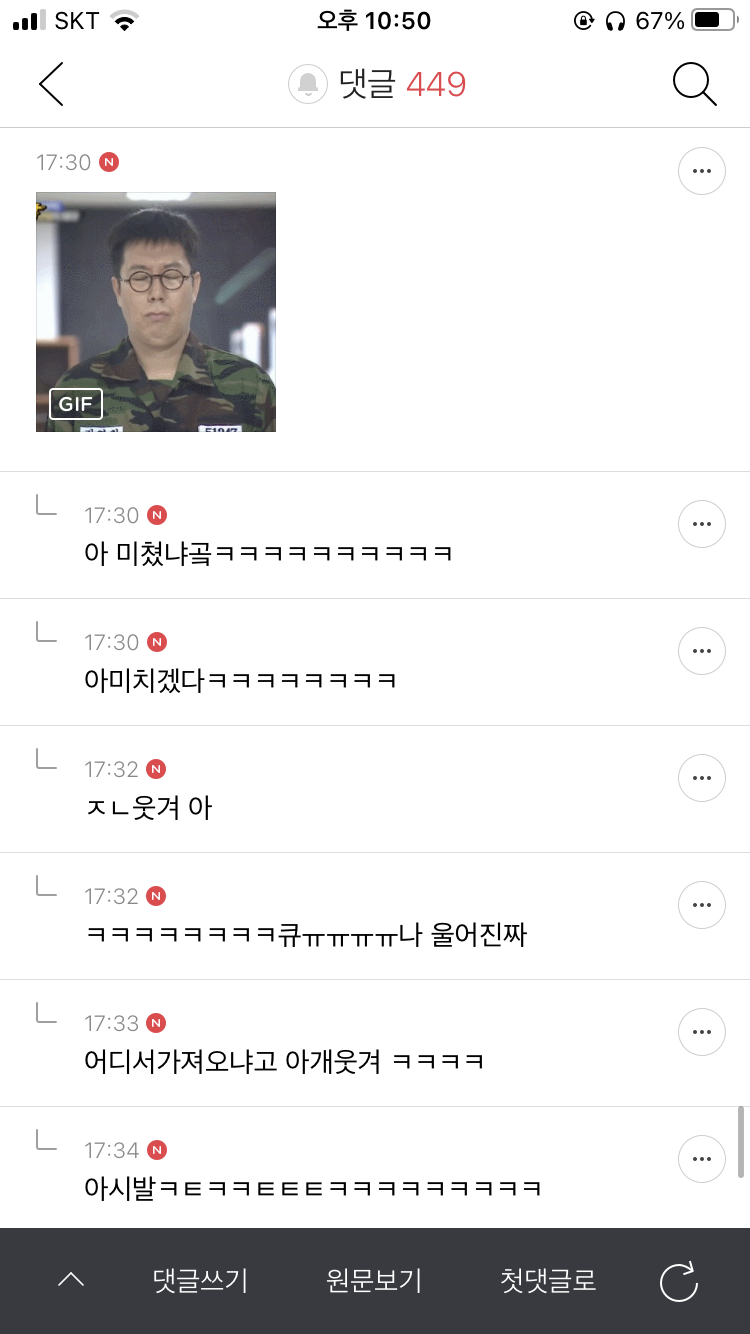
Task: Tap the back arrow to exit comments
Action: click(50, 84)
